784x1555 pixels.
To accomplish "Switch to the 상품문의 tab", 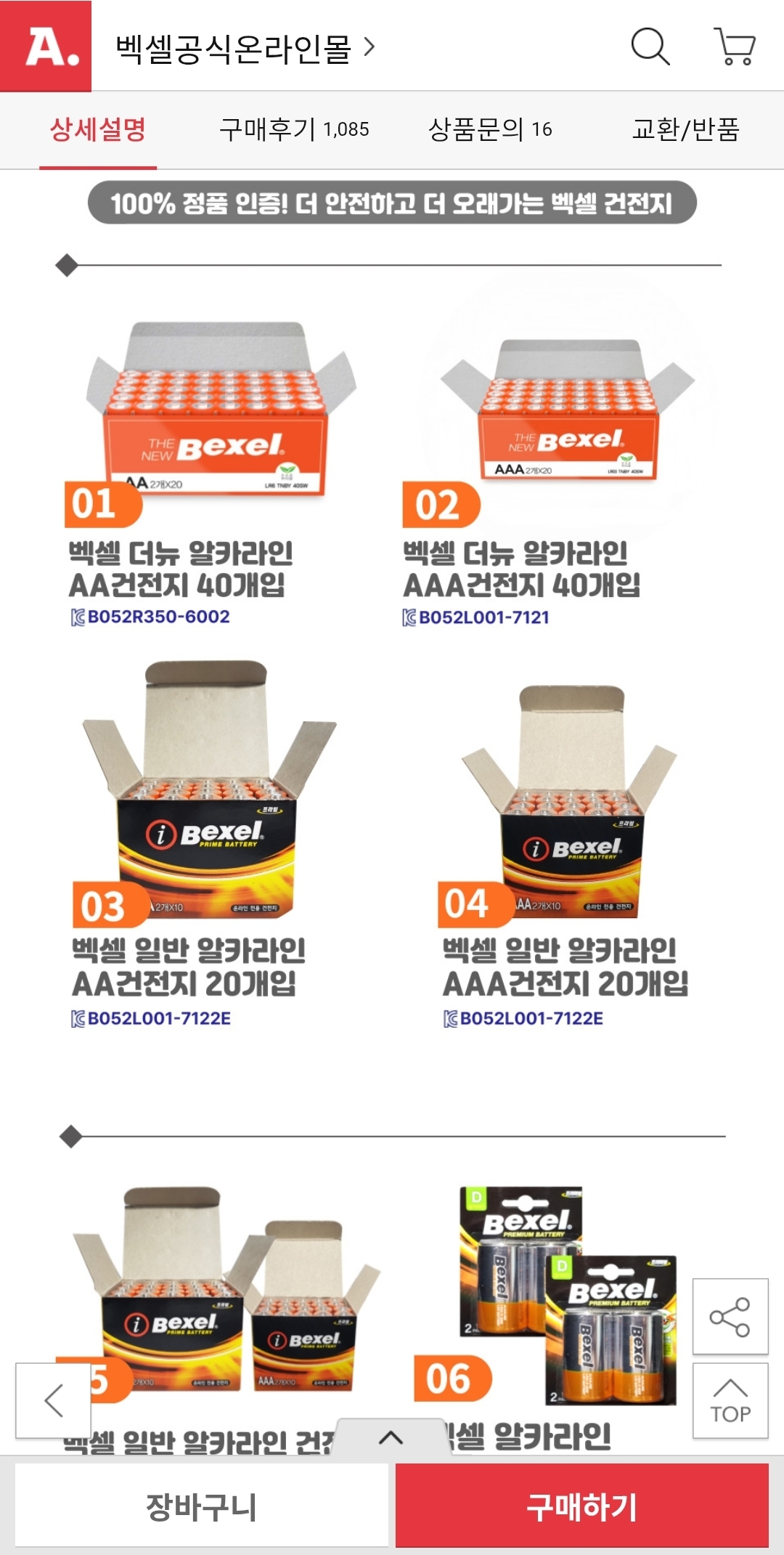I will (x=490, y=130).
